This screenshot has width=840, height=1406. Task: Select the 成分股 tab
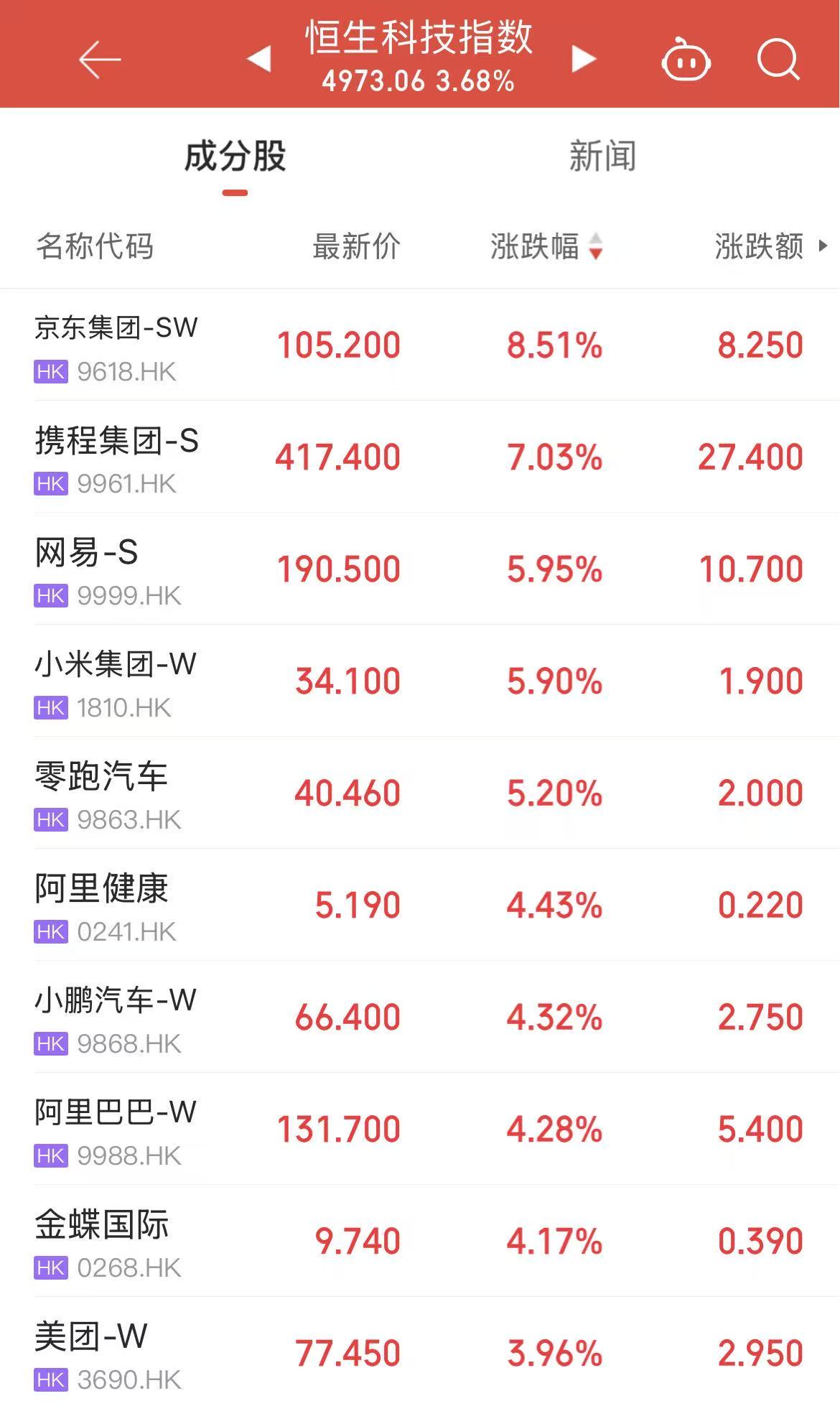[x=235, y=156]
